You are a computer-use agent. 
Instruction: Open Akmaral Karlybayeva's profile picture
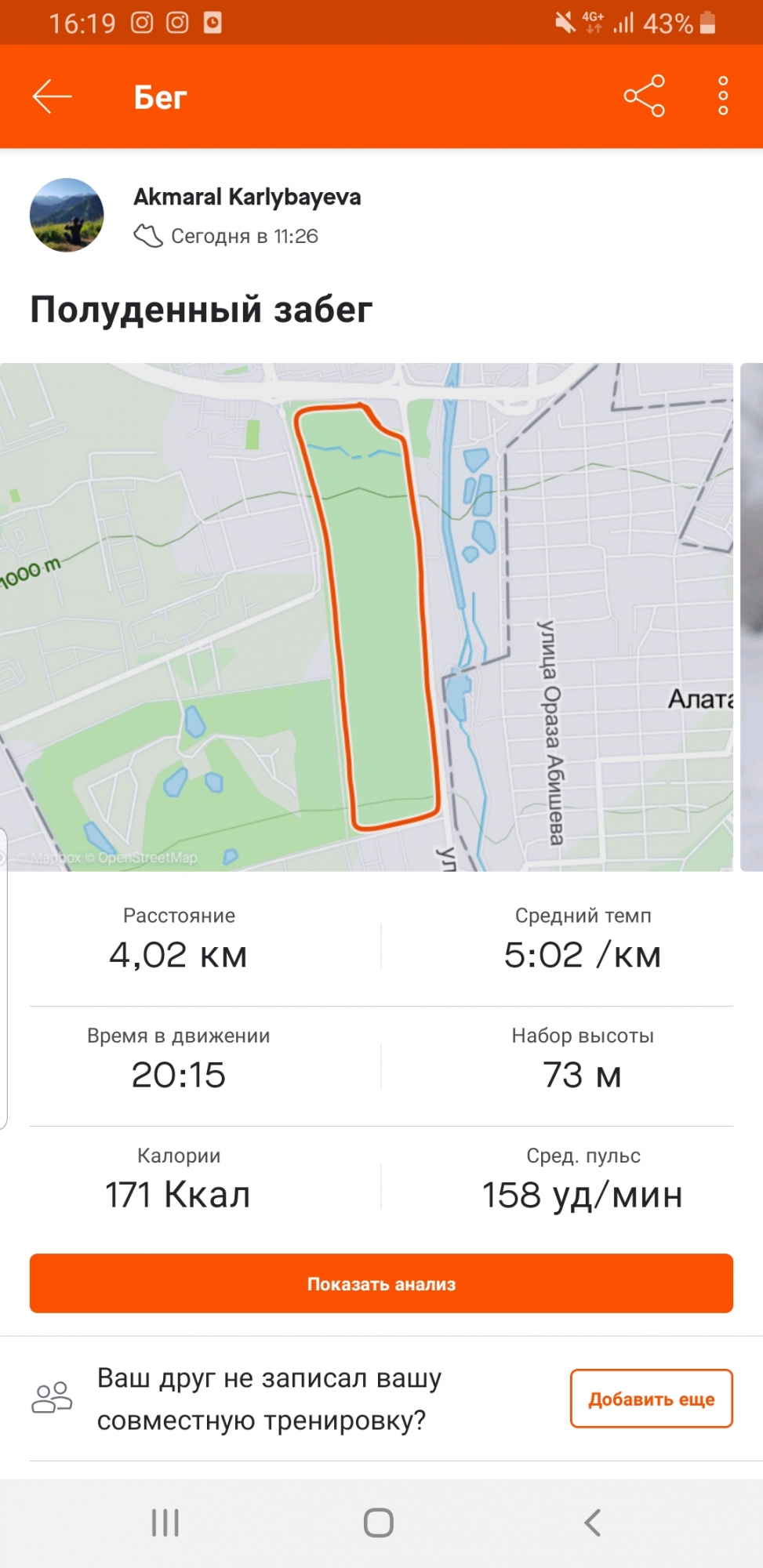(67, 215)
